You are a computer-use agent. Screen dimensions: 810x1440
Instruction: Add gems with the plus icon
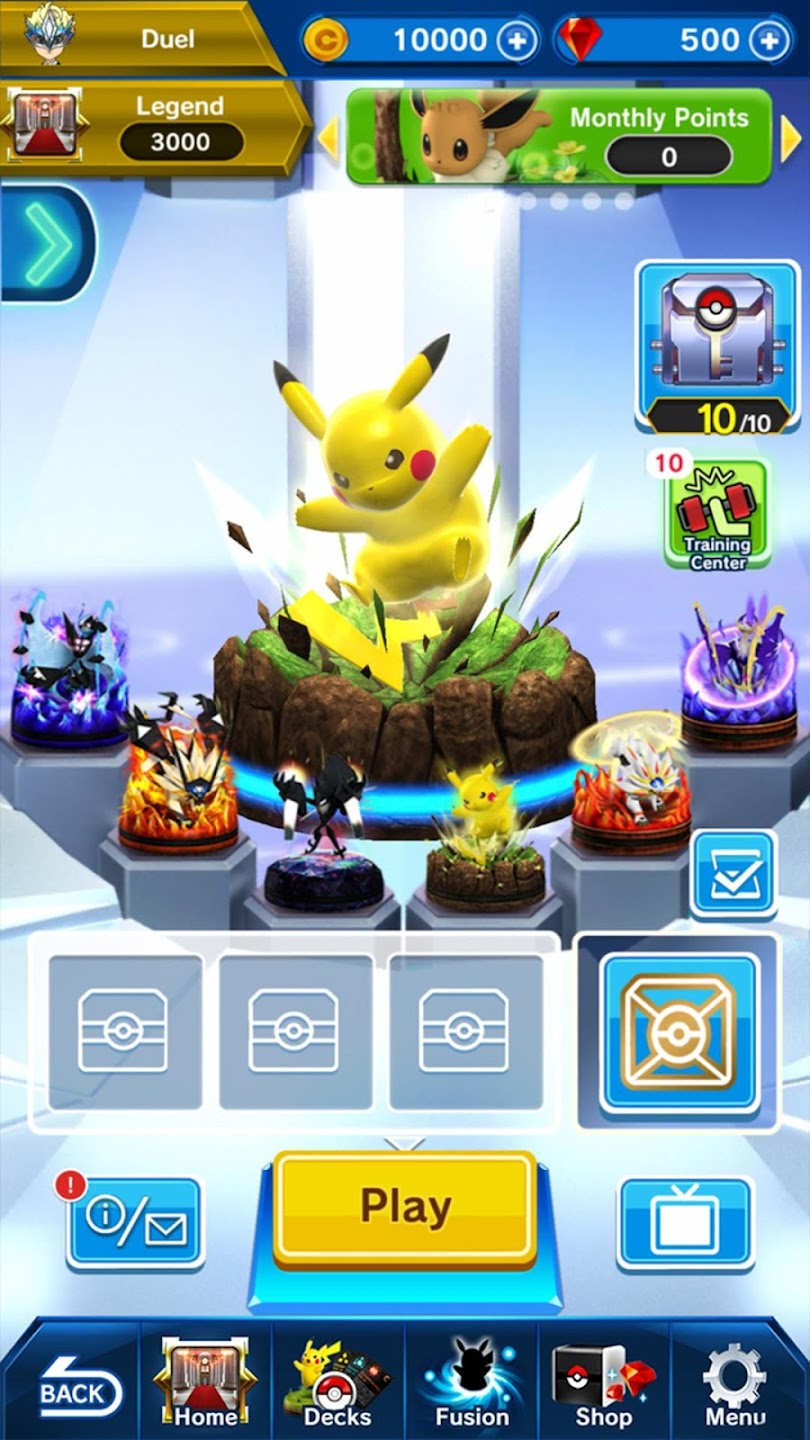point(769,41)
